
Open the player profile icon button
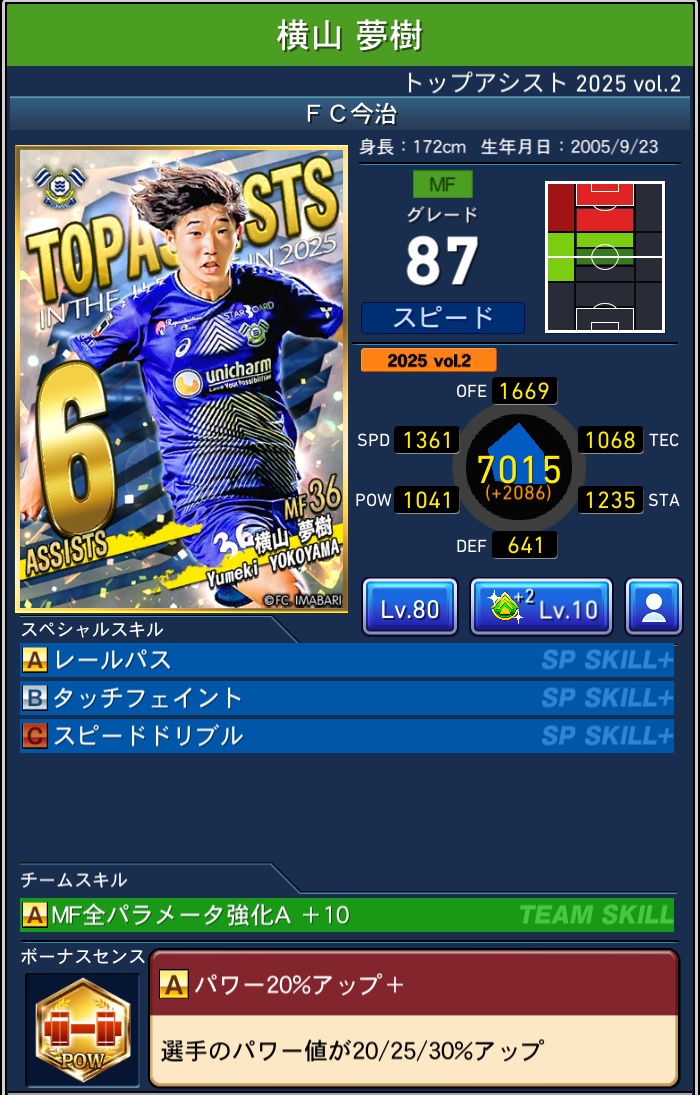point(654,607)
